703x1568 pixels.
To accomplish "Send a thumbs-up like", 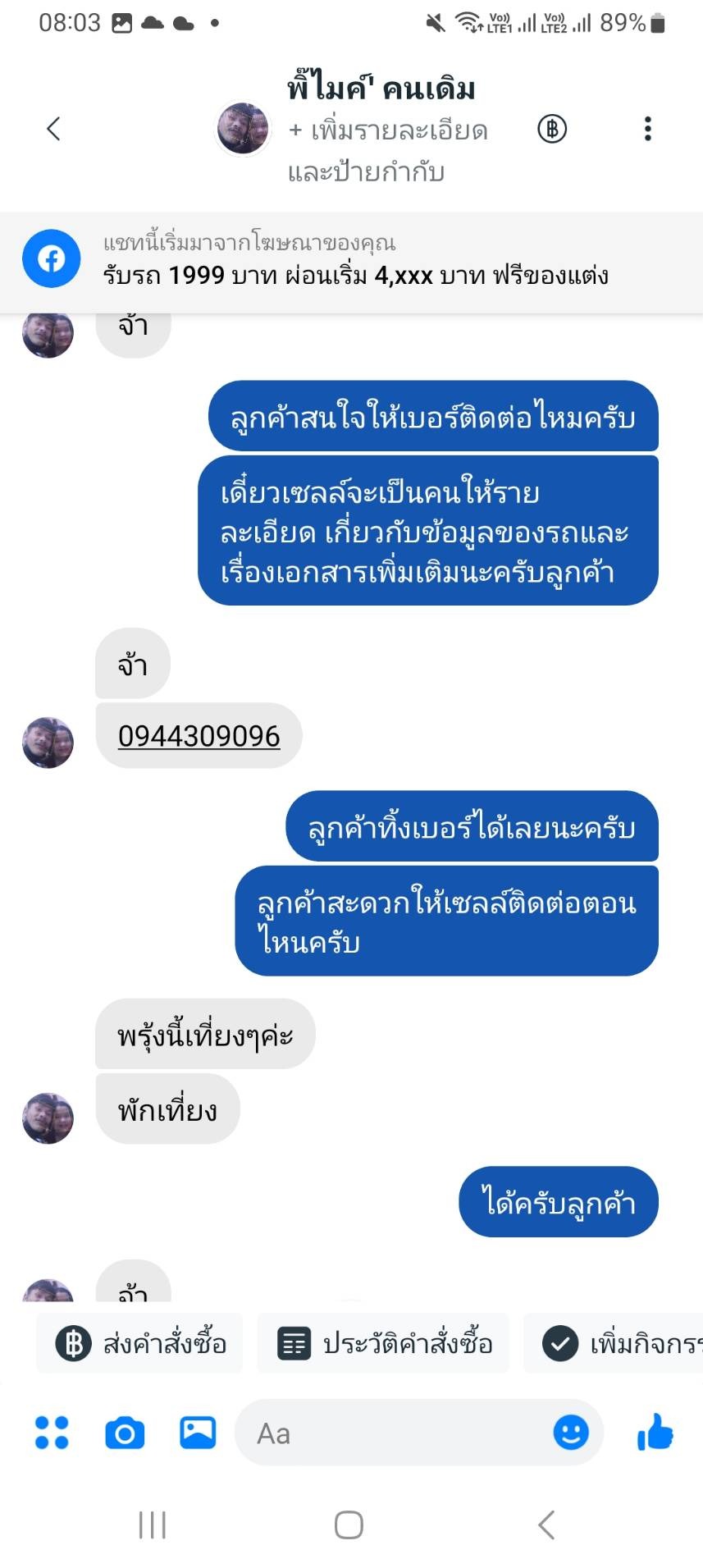I will (655, 1433).
